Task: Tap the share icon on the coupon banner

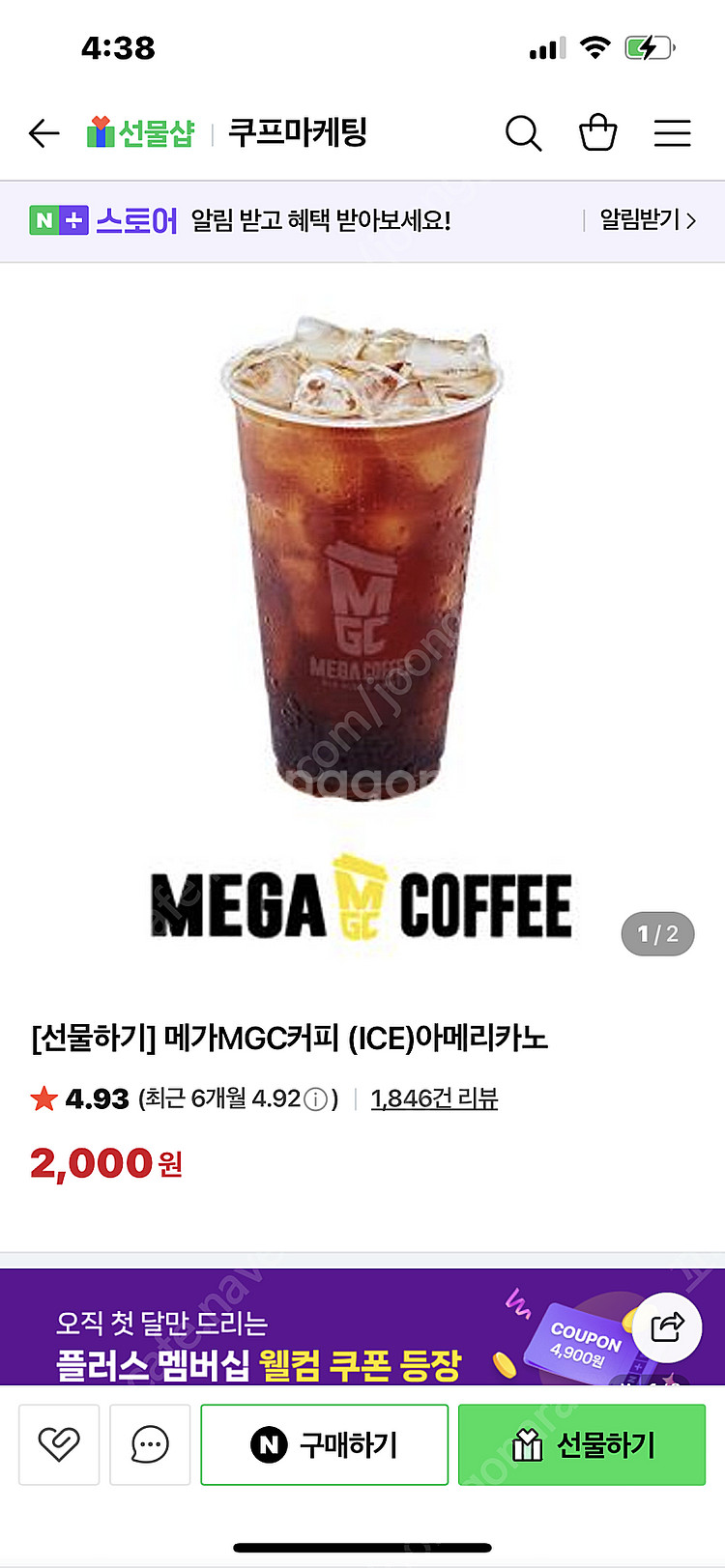Action: click(x=669, y=1327)
